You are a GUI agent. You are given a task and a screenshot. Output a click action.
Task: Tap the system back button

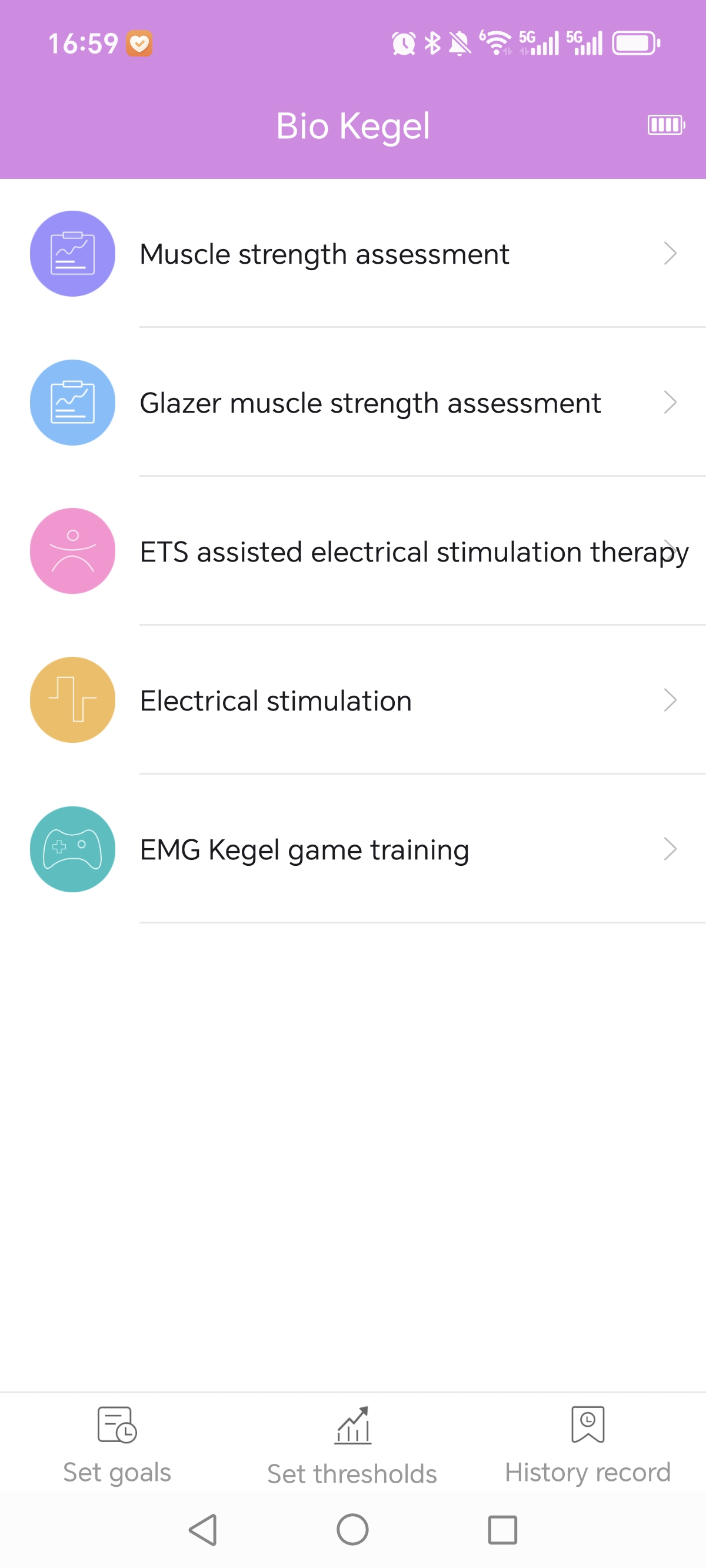[204, 1530]
